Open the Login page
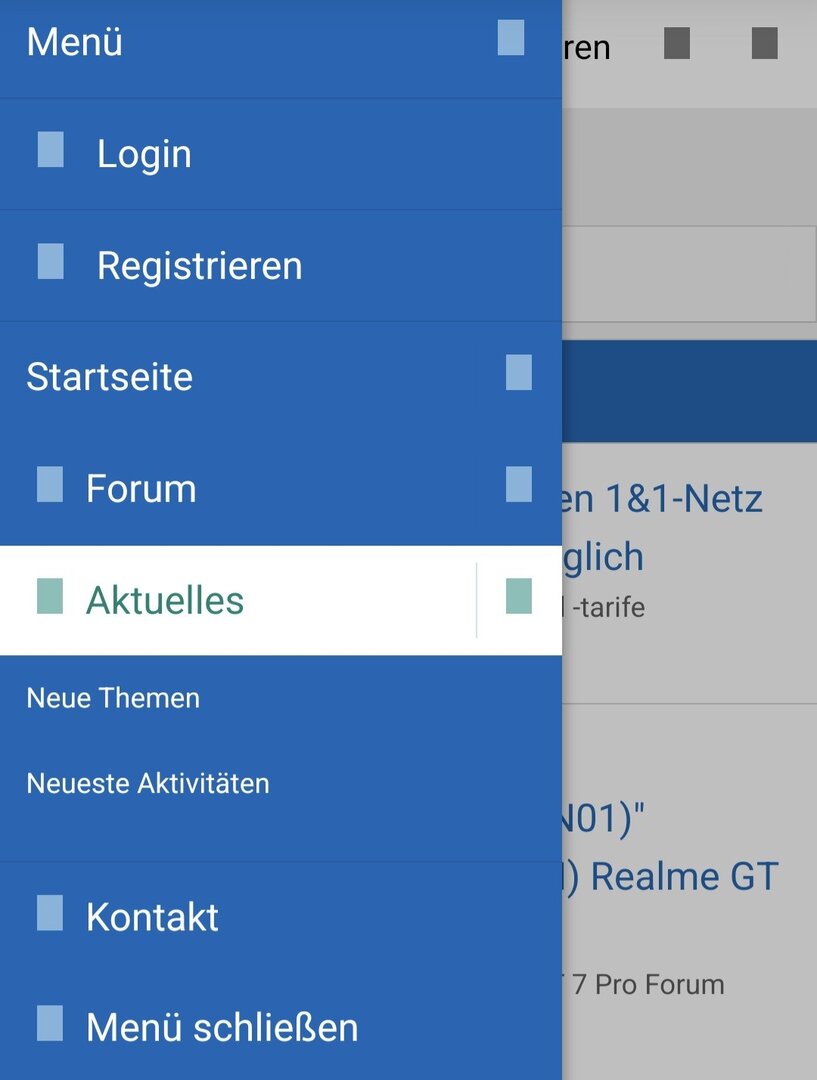Image resolution: width=817 pixels, height=1080 pixels. pyautogui.click(x=144, y=154)
